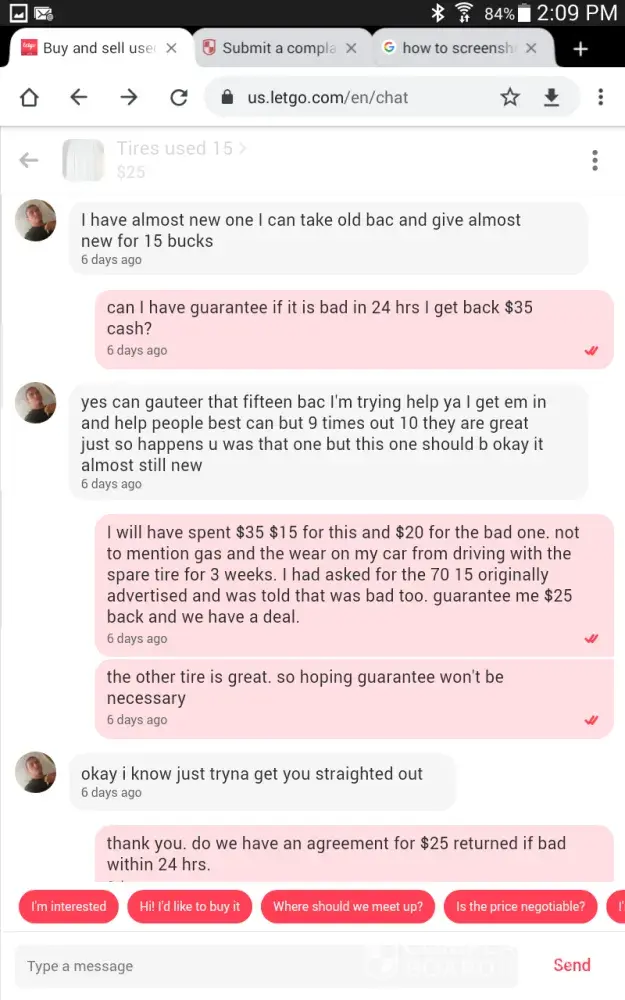Switch to the Buy and sell browser tab
This screenshot has height=1000, width=625.
coord(95,48)
